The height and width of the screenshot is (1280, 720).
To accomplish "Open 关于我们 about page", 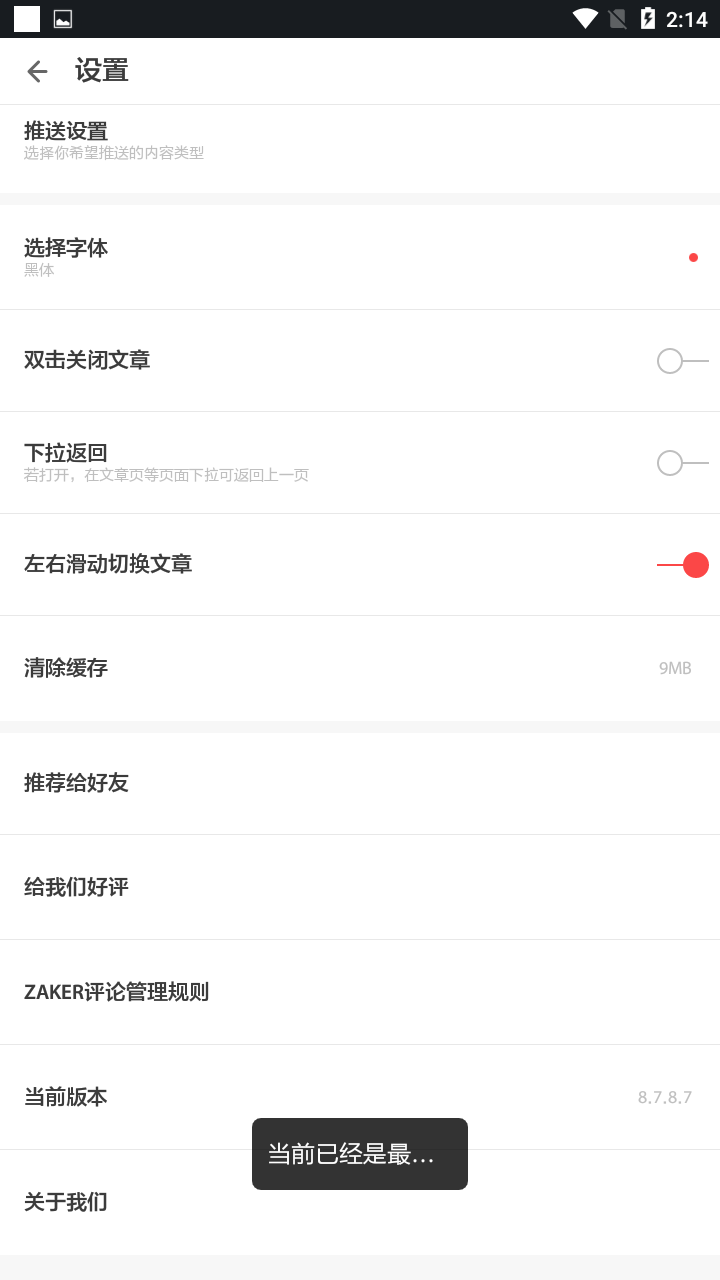I will (x=120, y=1202).
